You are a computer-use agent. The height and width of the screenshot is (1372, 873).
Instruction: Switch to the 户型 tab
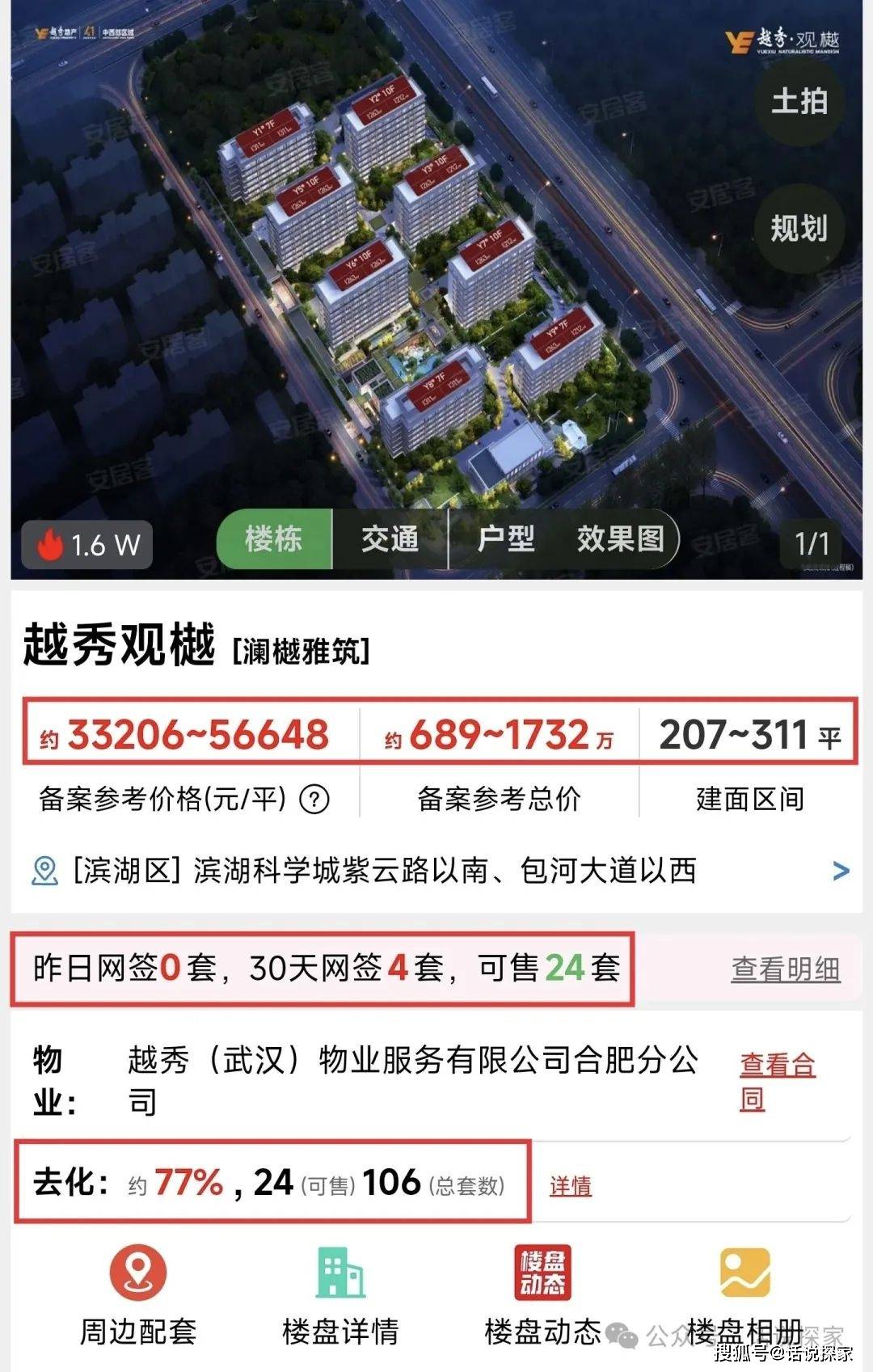(506, 539)
